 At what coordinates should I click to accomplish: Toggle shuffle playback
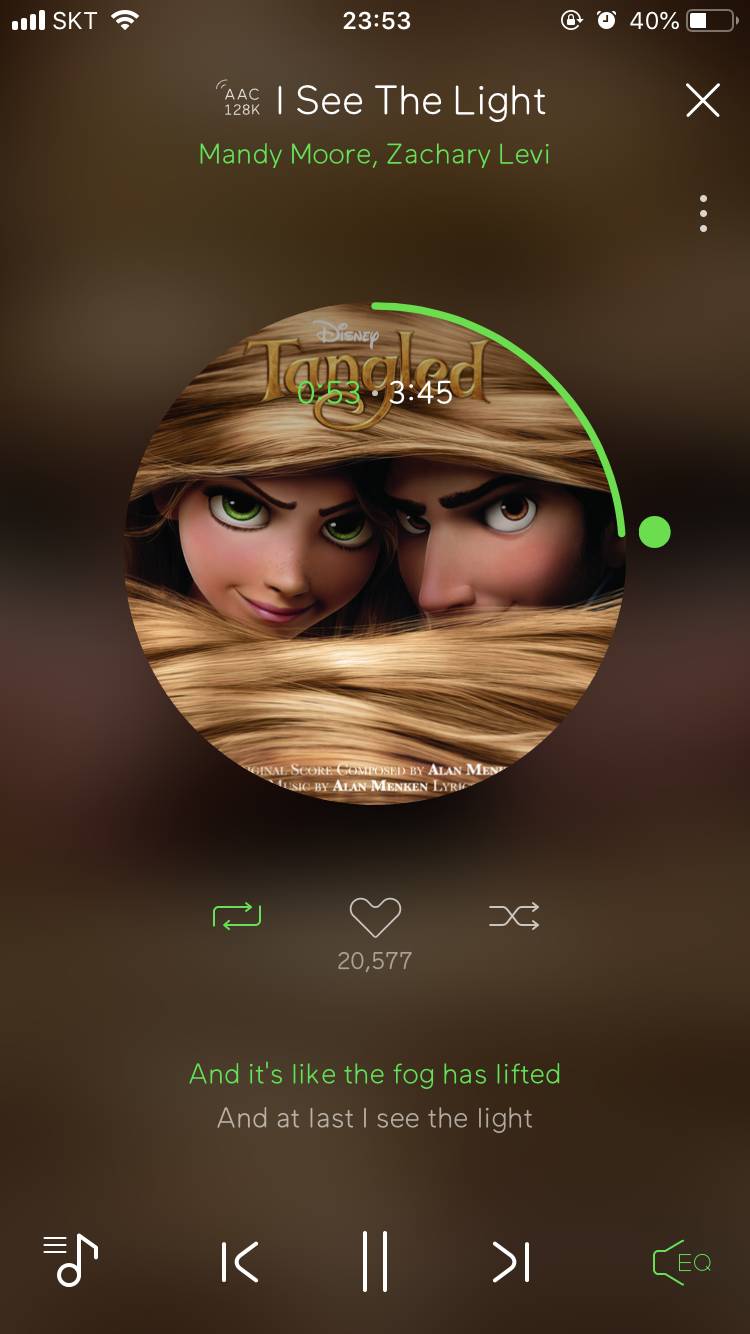click(514, 915)
